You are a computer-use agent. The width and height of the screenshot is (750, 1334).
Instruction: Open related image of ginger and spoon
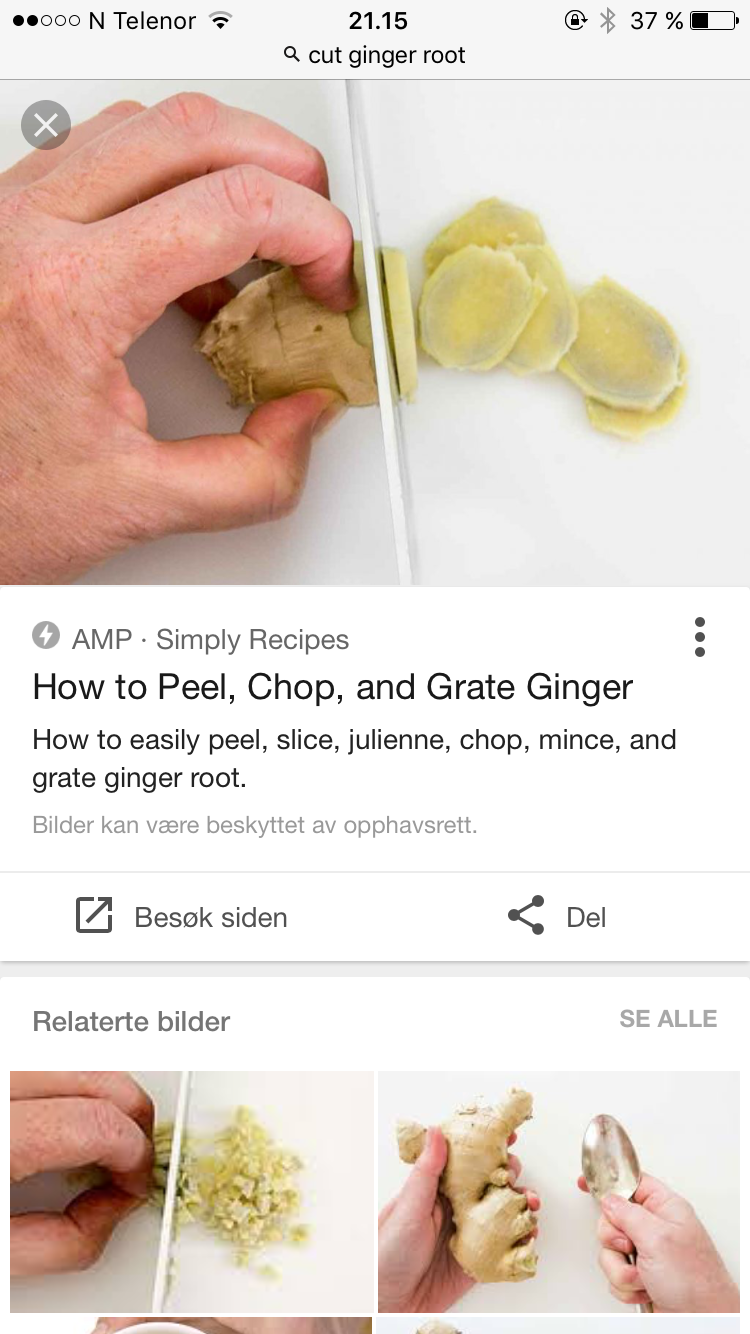pos(559,1191)
